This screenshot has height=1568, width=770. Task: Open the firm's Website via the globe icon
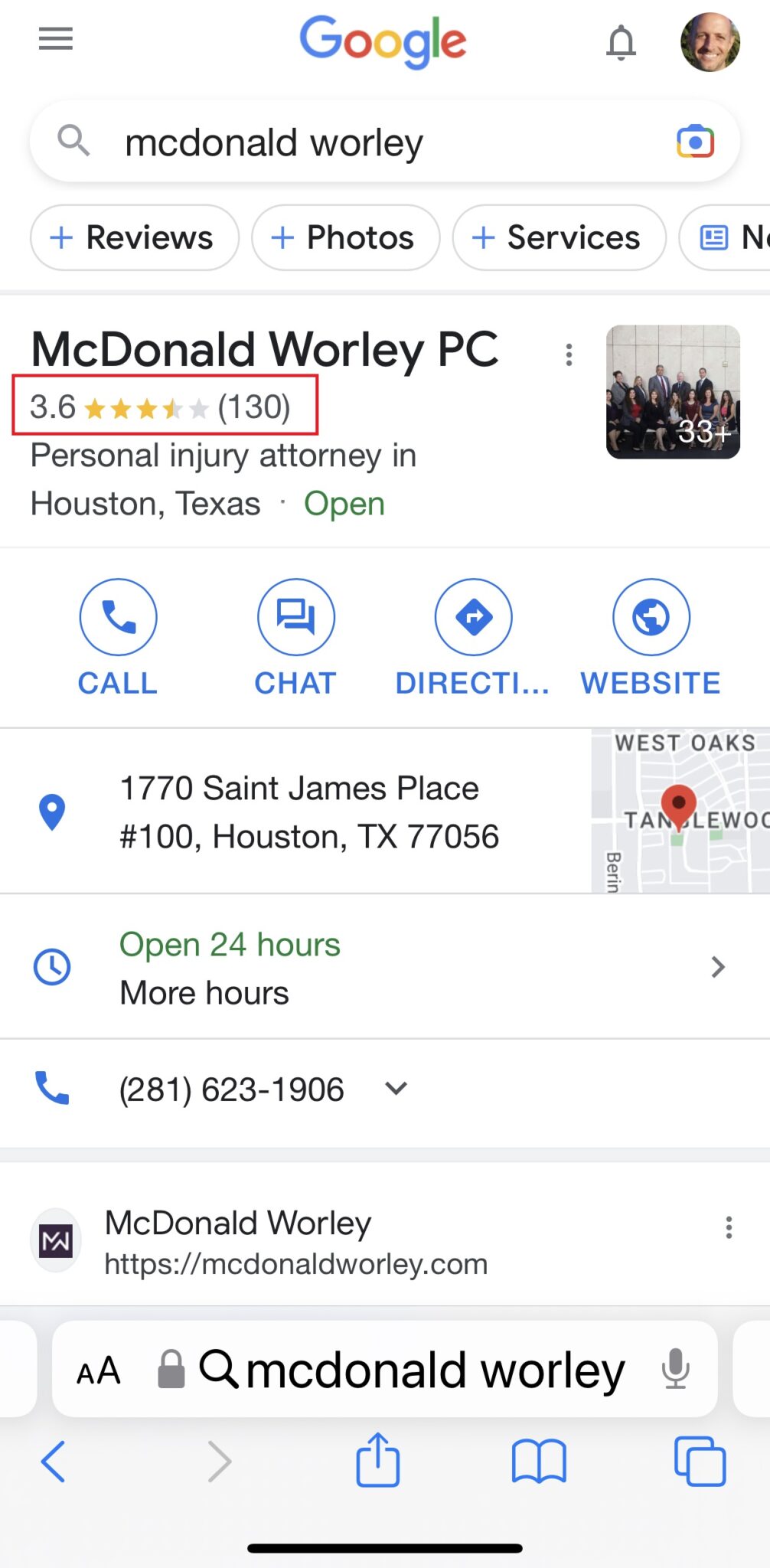tap(651, 617)
